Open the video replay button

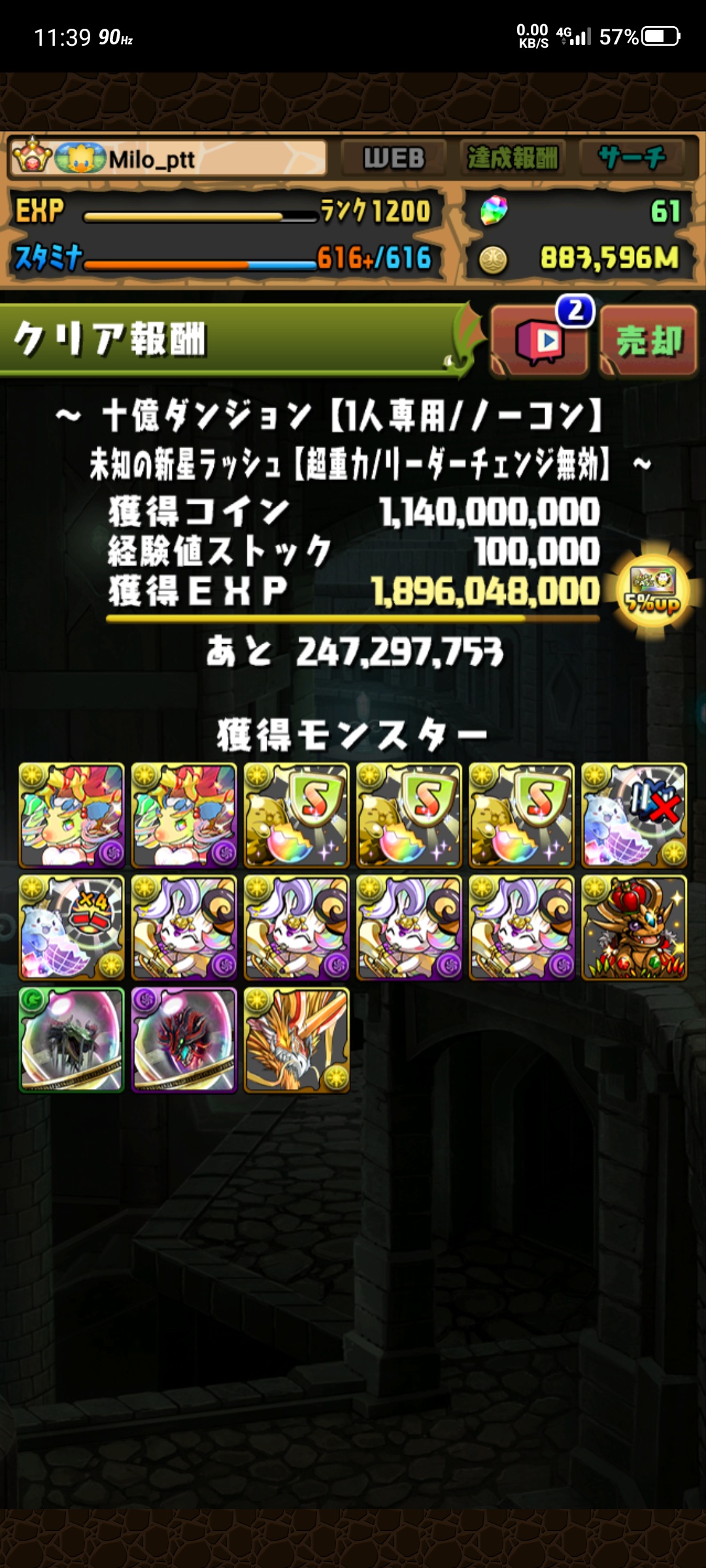540,341
